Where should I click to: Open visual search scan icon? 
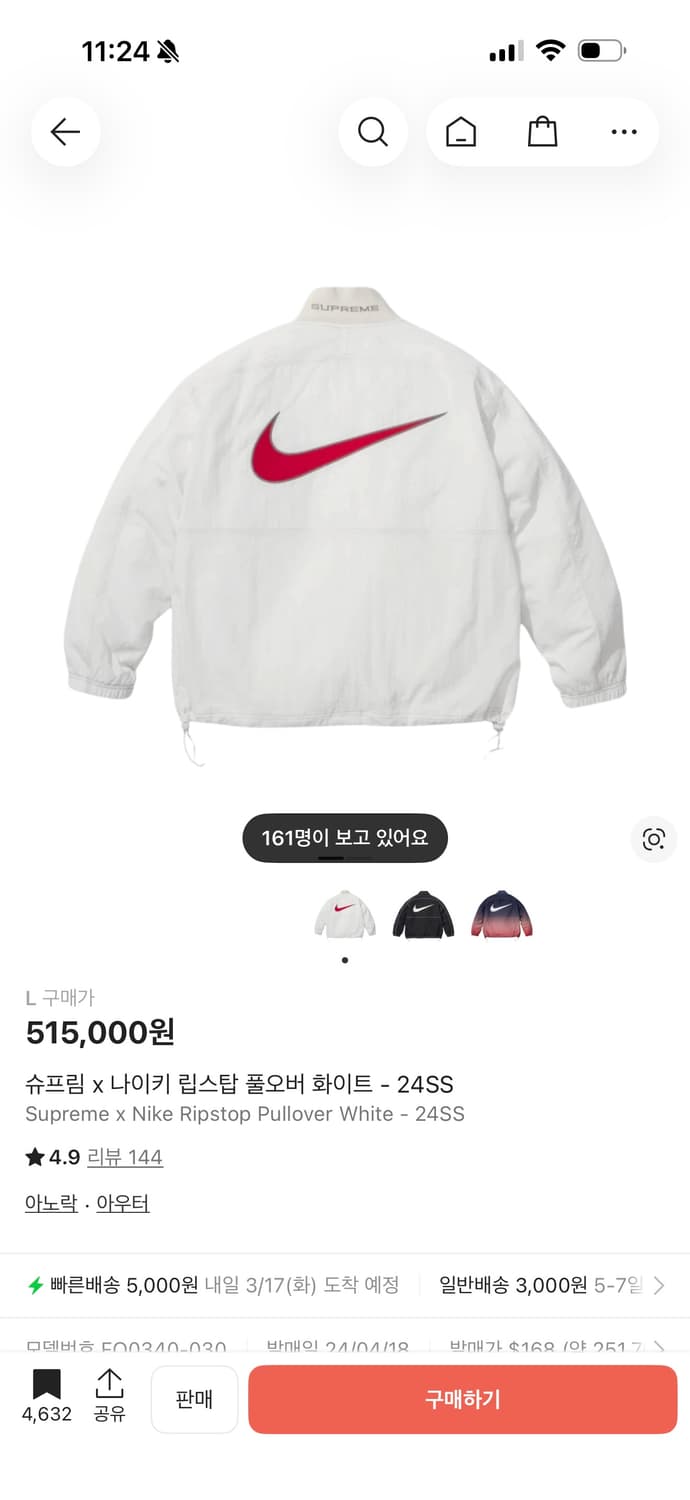pyautogui.click(x=654, y=839)
